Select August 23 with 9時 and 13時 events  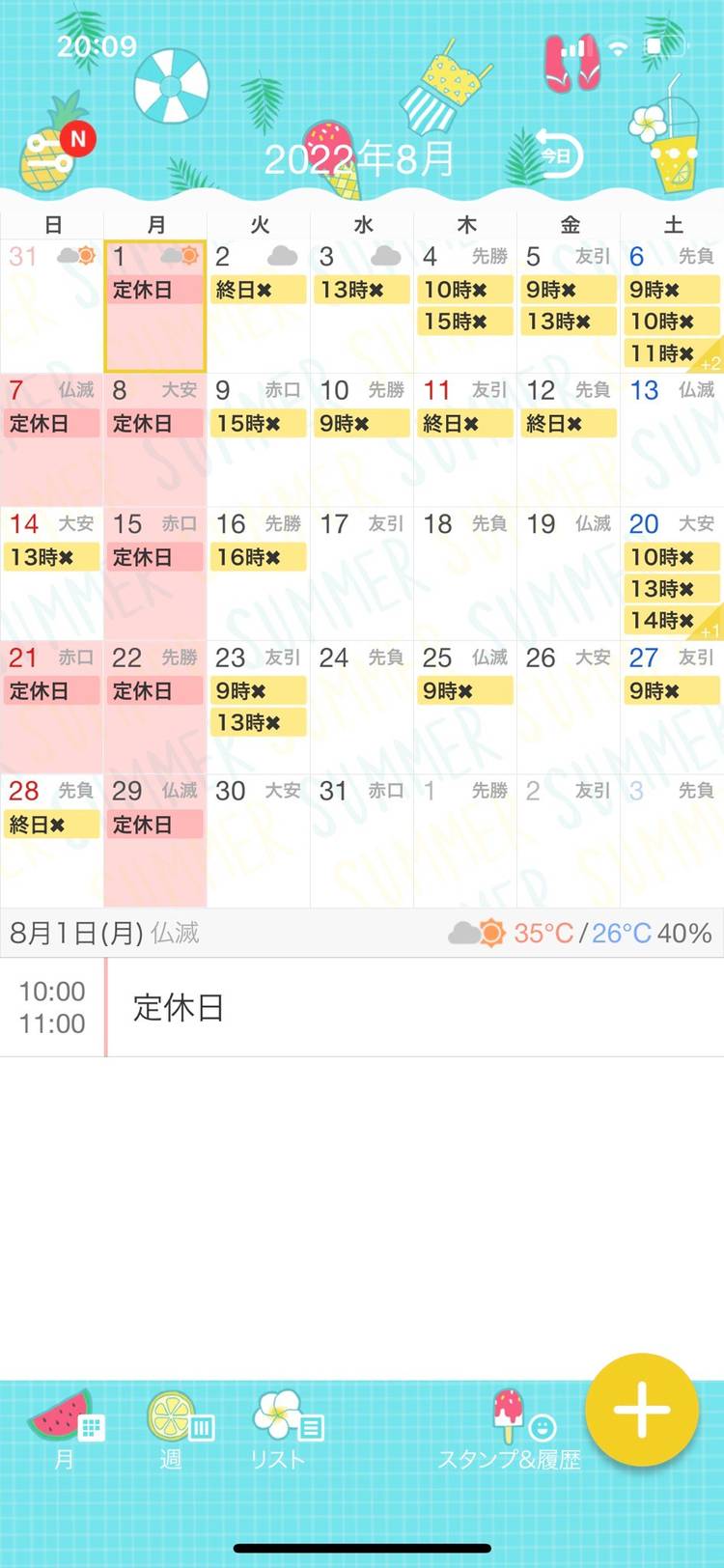click(x=258, y=707)
